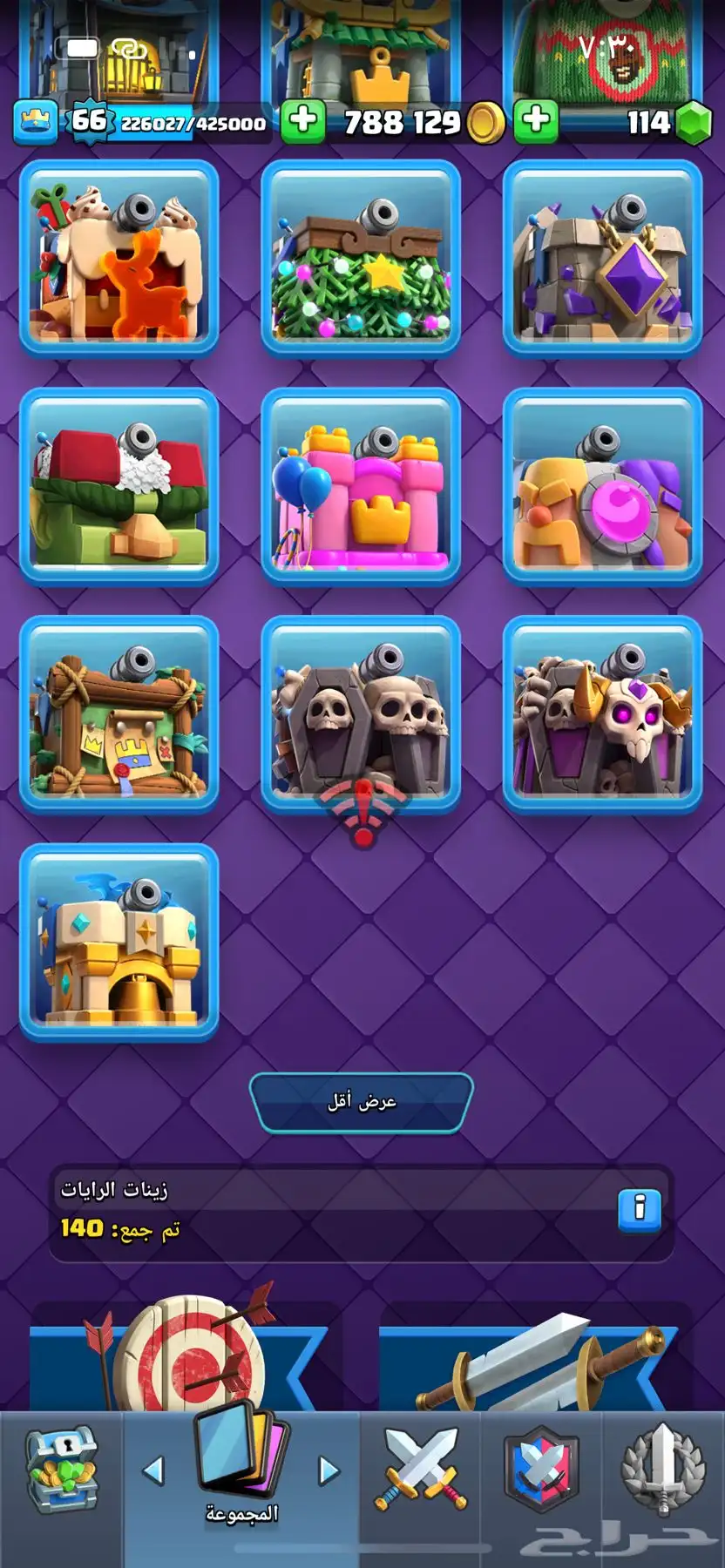Select the gingerbread reindeer tower skin
The image size is (725, 1568).
pyautogui.click(x=119, y=258)
